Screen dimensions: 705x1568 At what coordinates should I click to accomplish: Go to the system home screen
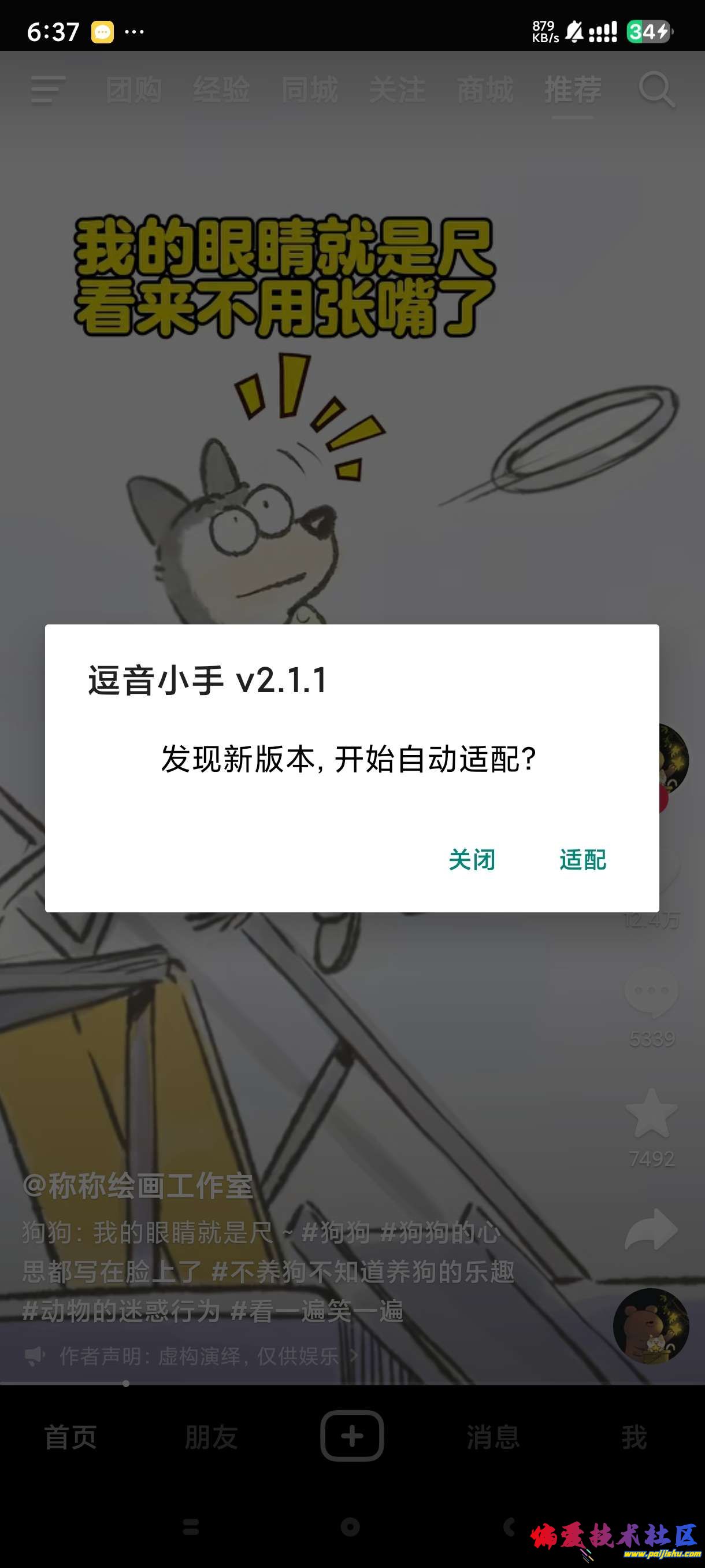pyautogui.click(x=350, y=1526)
